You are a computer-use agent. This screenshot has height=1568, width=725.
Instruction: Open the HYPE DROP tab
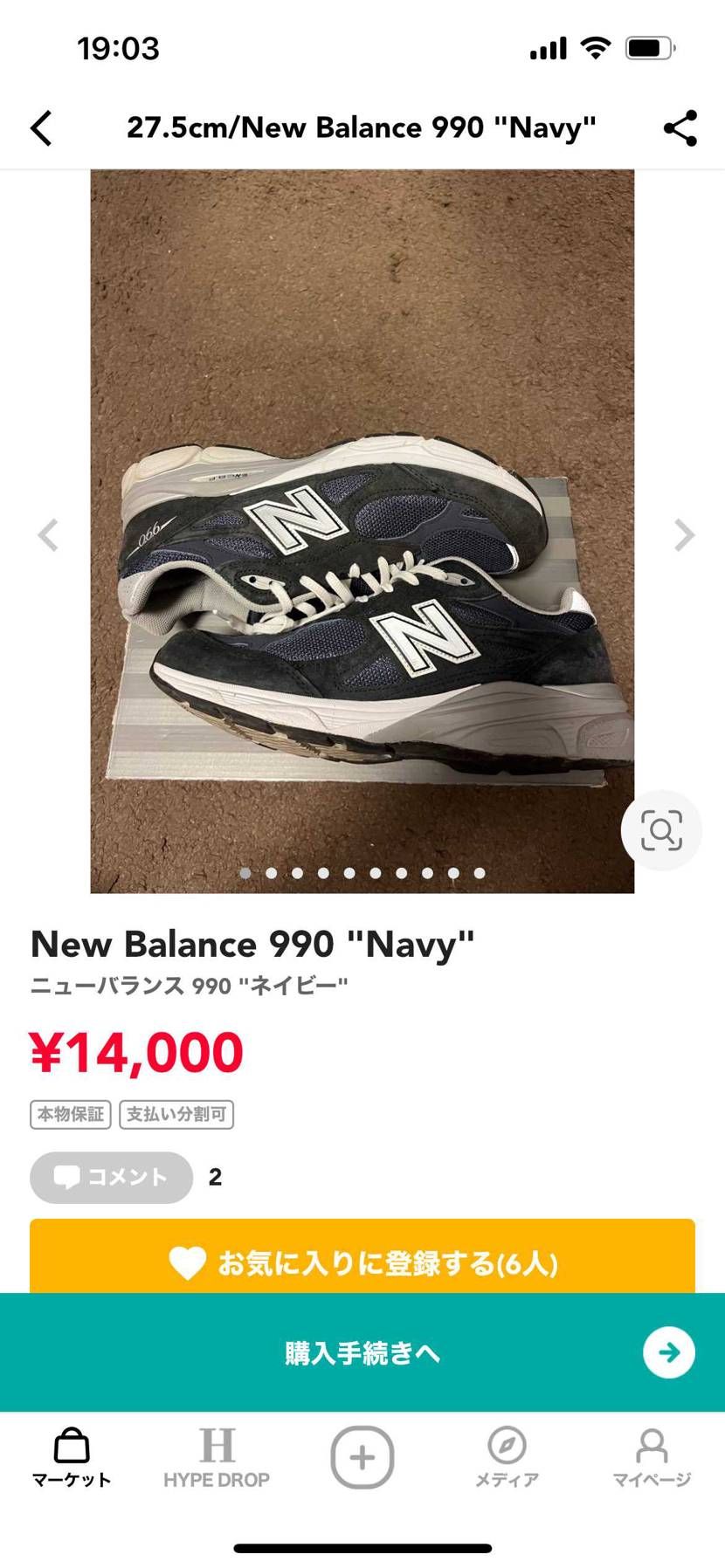point(217,1457)
